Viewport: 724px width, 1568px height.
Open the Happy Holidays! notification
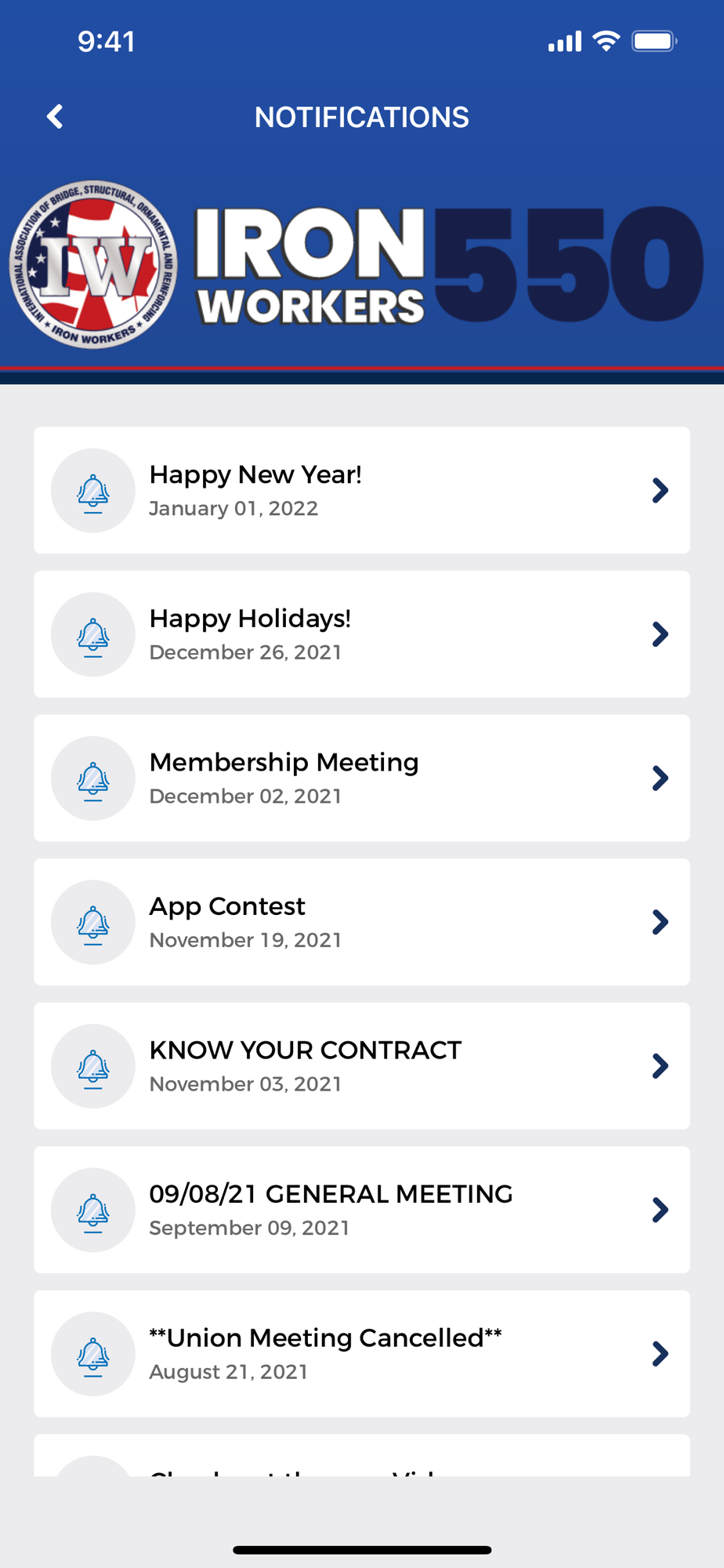tap(361, 634)
